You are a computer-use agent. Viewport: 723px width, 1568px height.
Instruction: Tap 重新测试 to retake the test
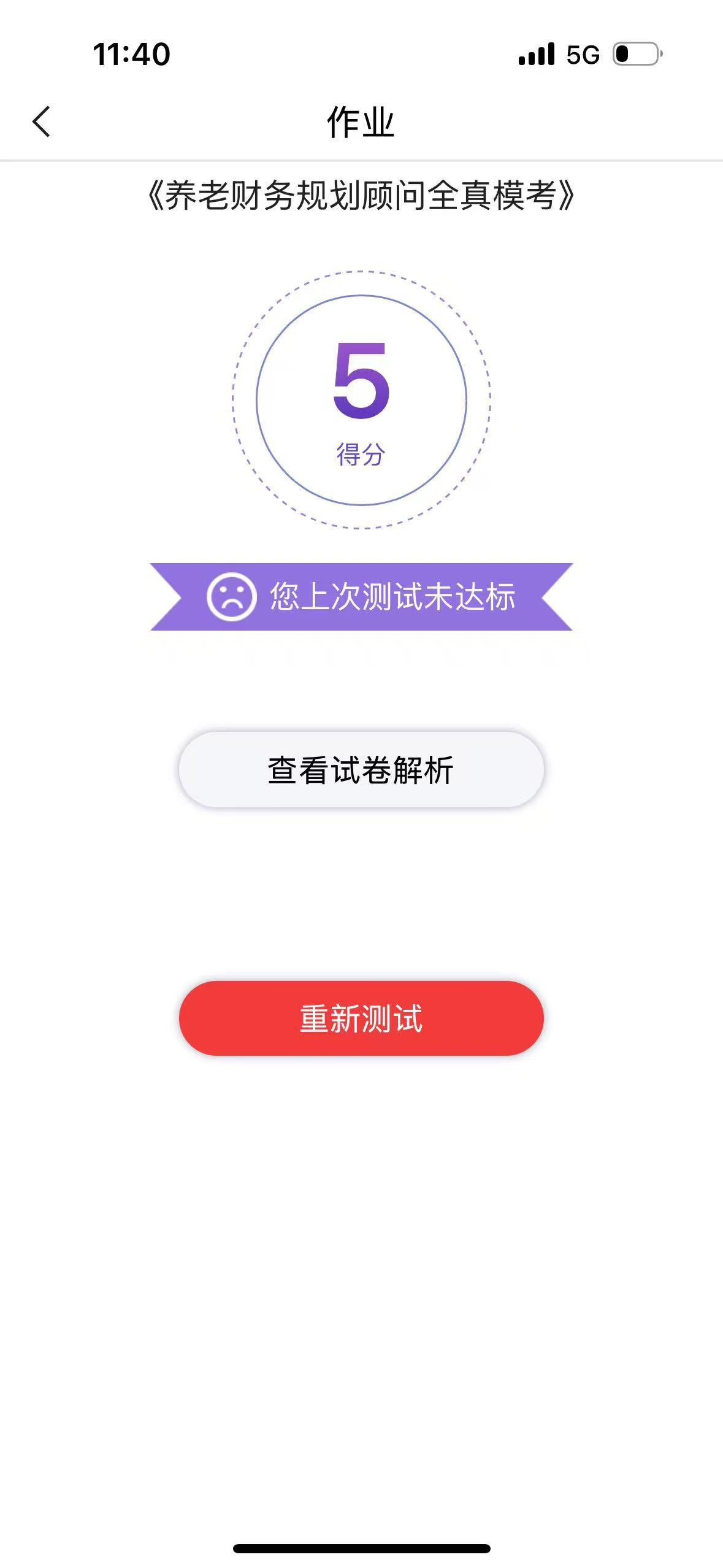(x=361, y=1018)
